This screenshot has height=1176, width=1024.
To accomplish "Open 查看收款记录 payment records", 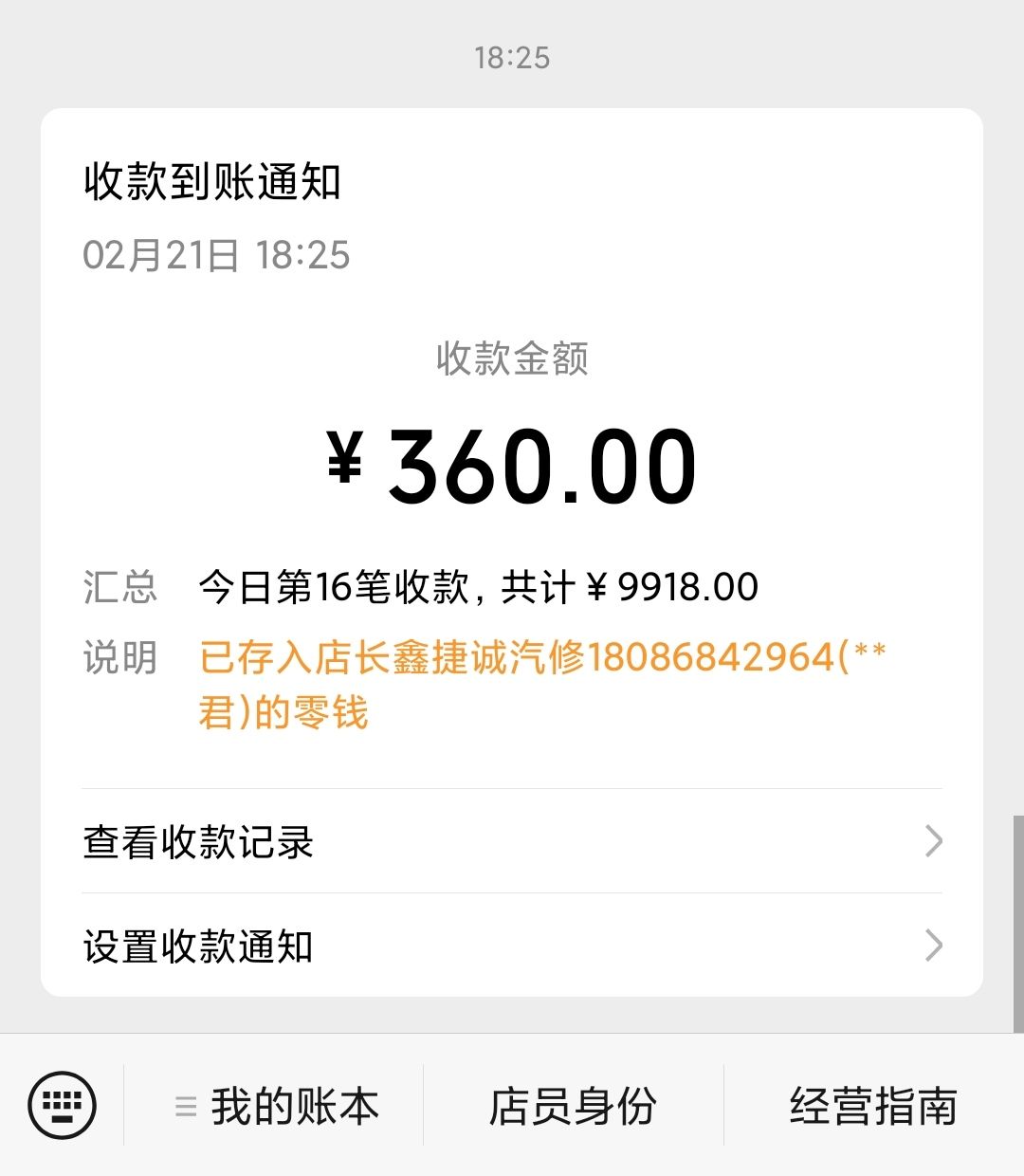I will click(x=512, y=842).
